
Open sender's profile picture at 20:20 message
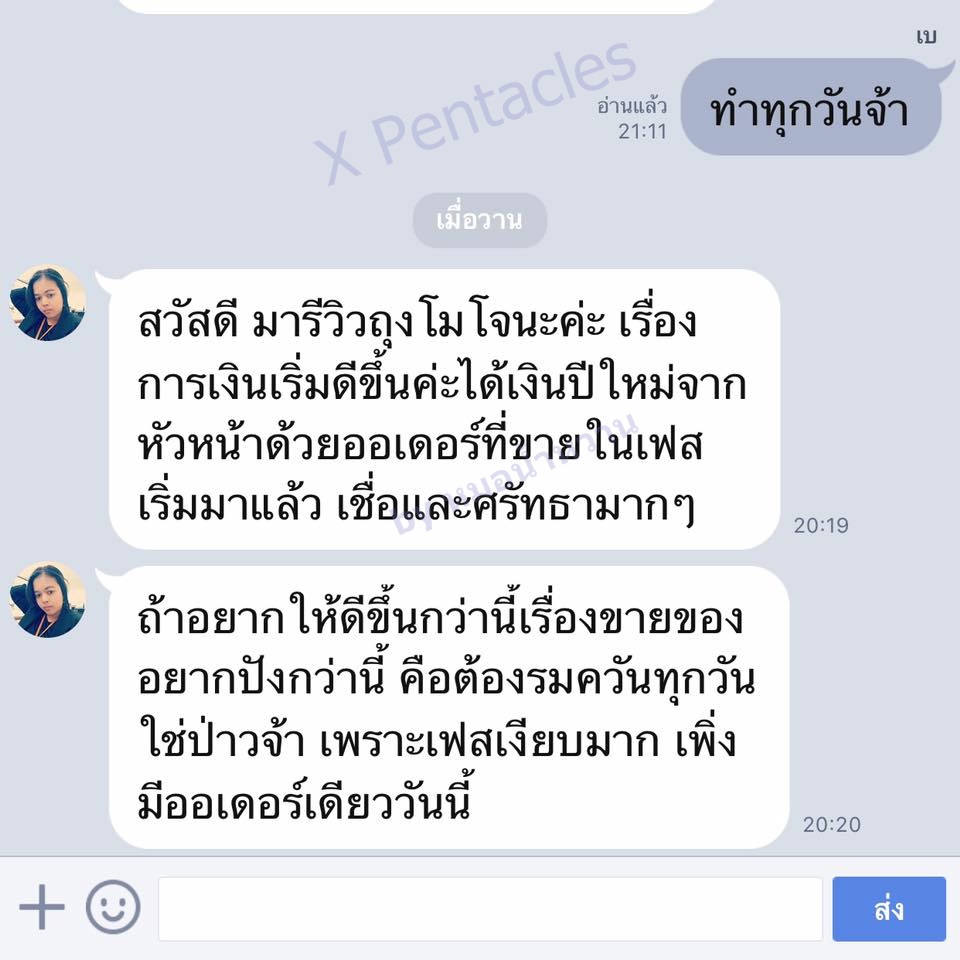(48, 600)
